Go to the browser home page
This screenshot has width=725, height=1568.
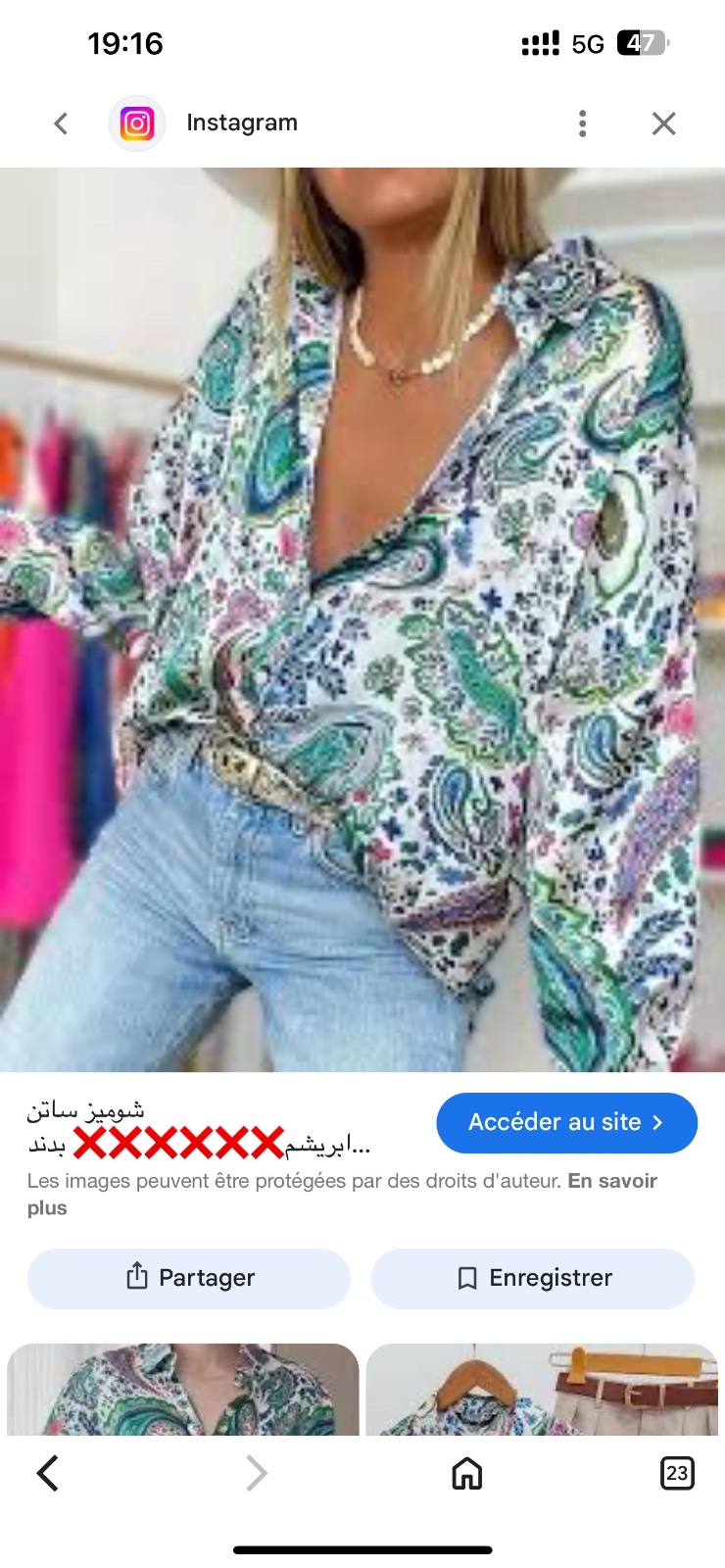[467, 1473]
